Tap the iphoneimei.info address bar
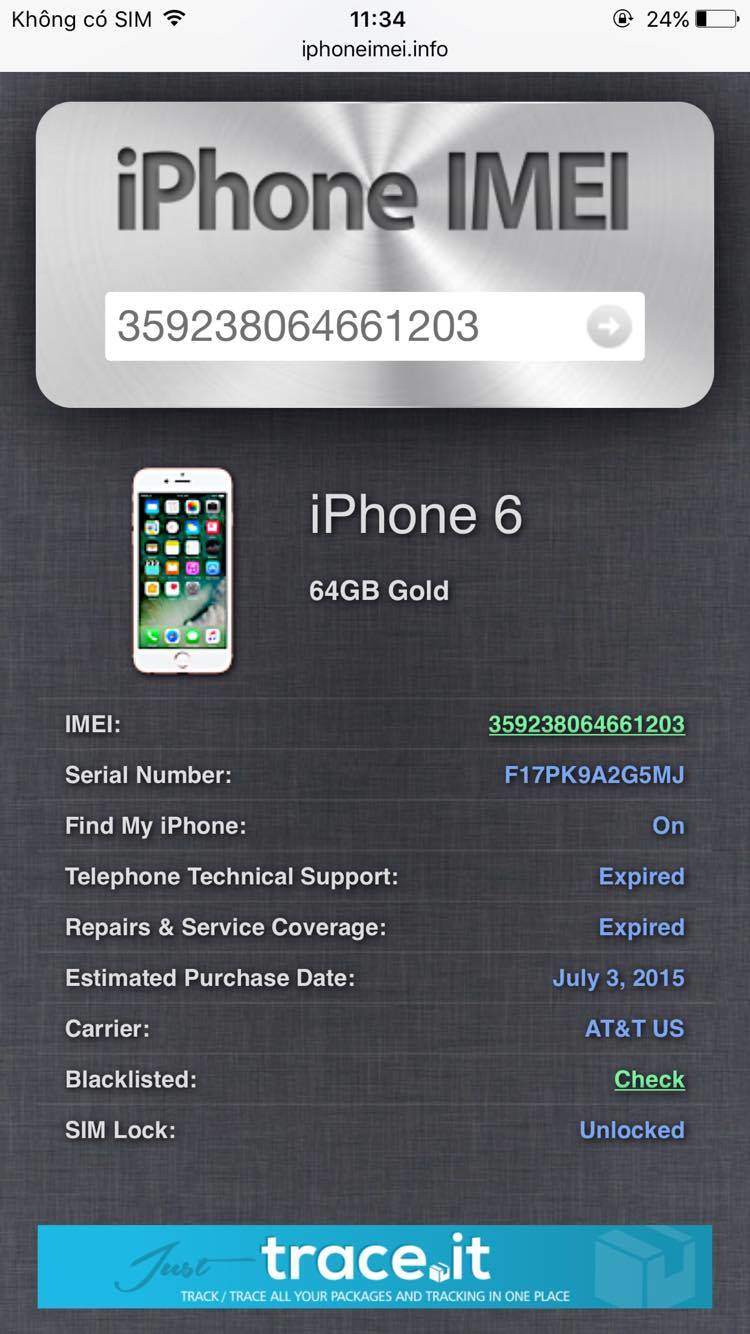 click(x=375, y=49)
